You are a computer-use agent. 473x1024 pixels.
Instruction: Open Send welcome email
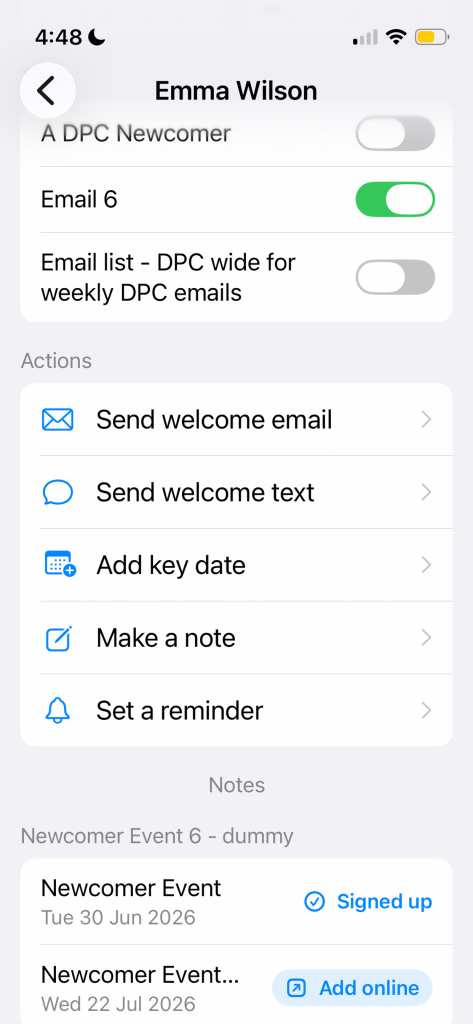(x=236, y=419)
